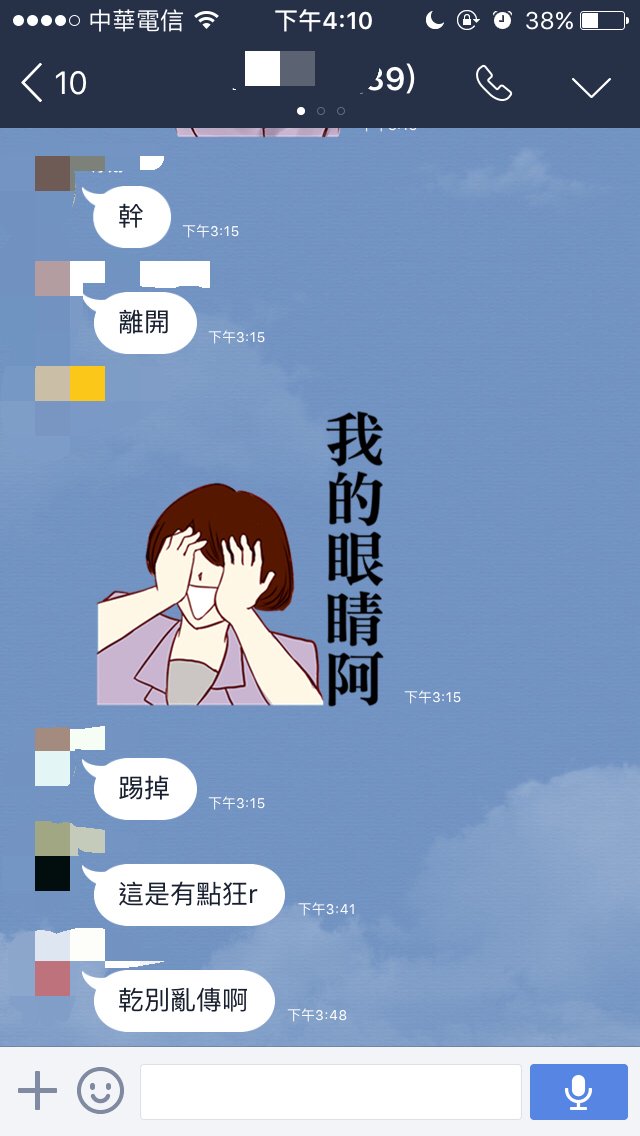Open the emoji and sticker picker
This screenshot has height=1136, width=640.
coord(100,1090)
